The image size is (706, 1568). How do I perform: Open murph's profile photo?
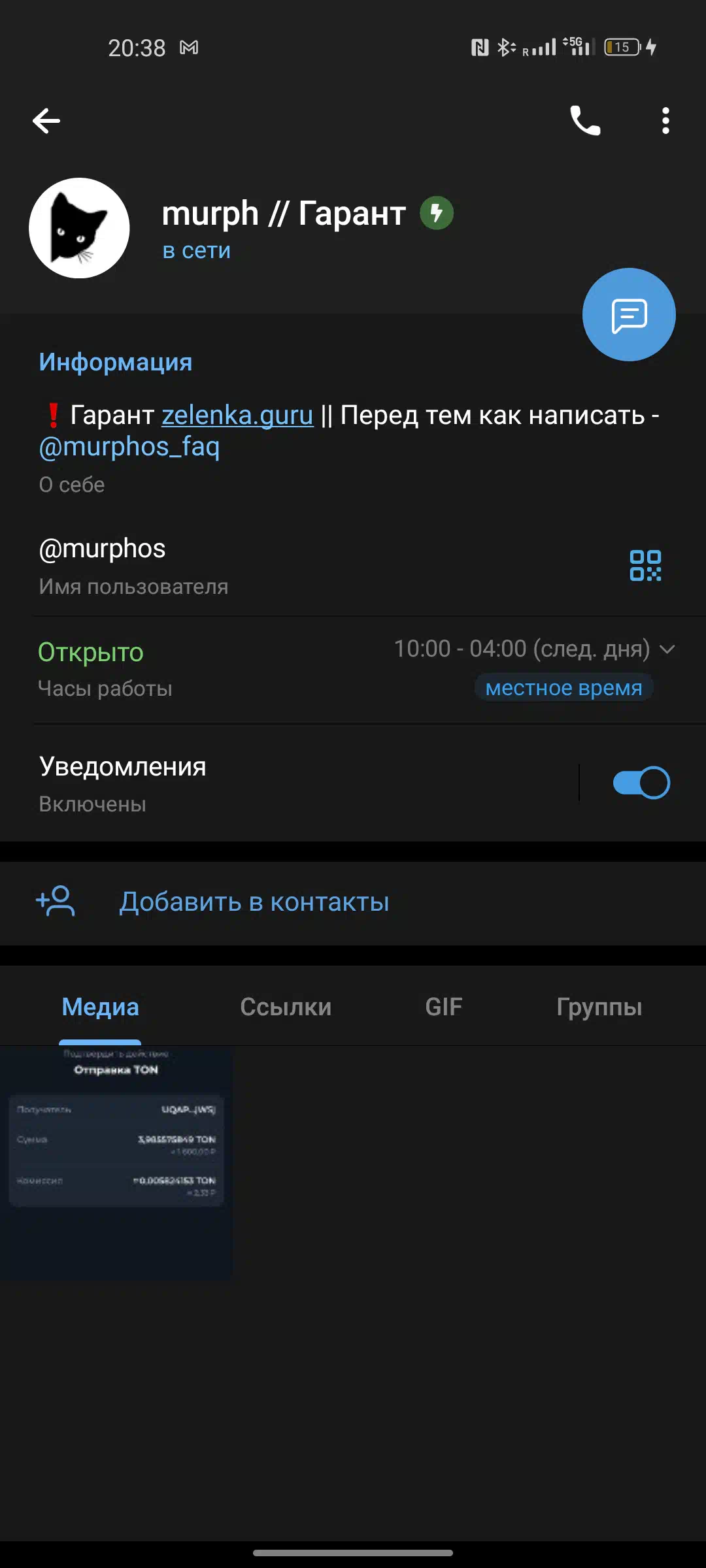[79, 228]
